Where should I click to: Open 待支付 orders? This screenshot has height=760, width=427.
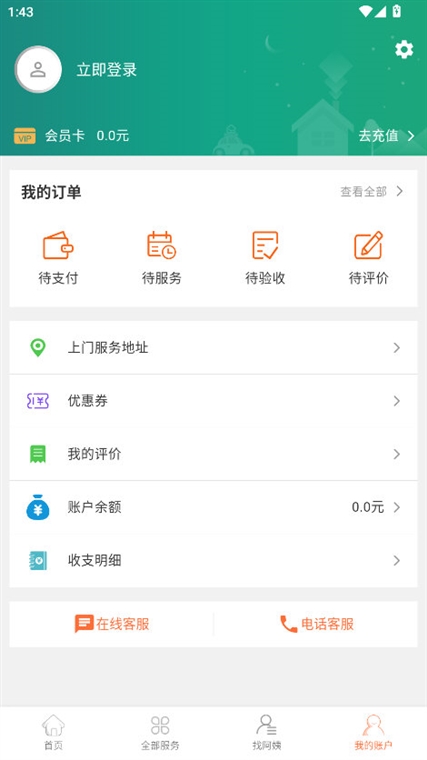pos(58,257)
